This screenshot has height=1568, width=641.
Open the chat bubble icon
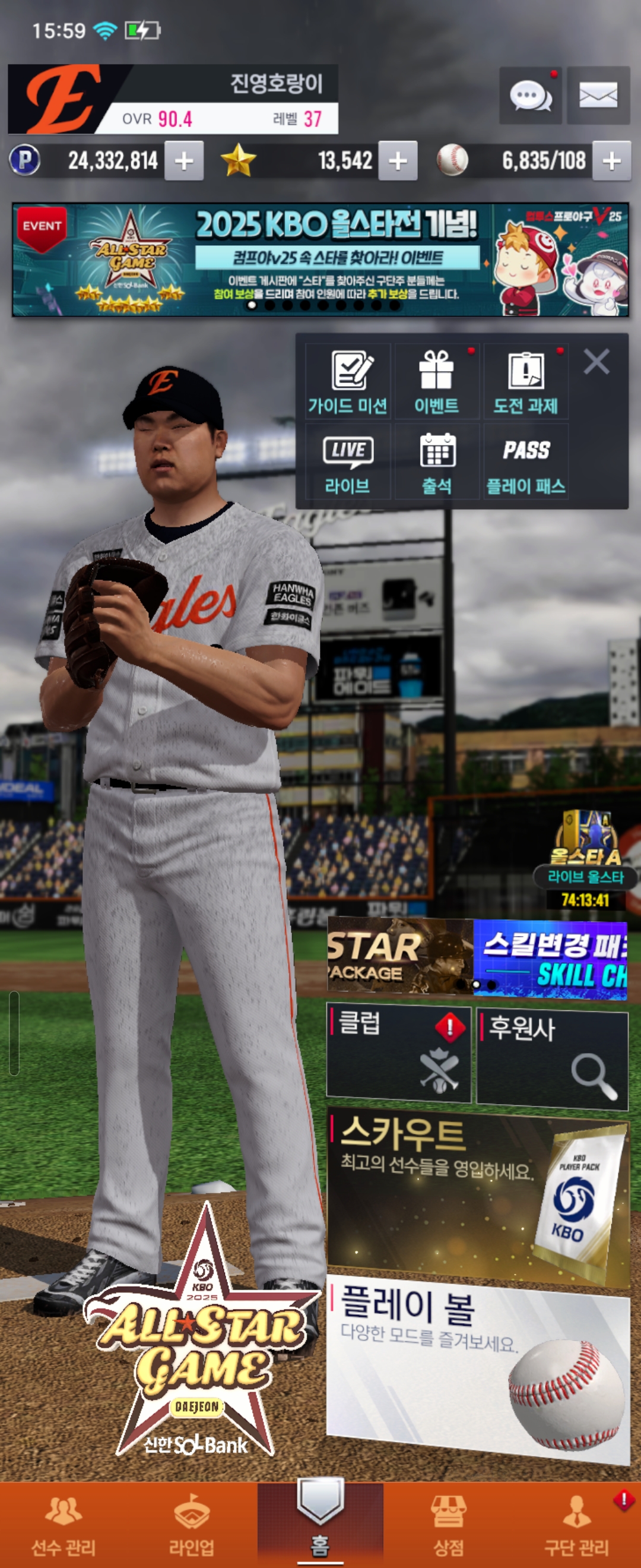[x=529, y=96]
